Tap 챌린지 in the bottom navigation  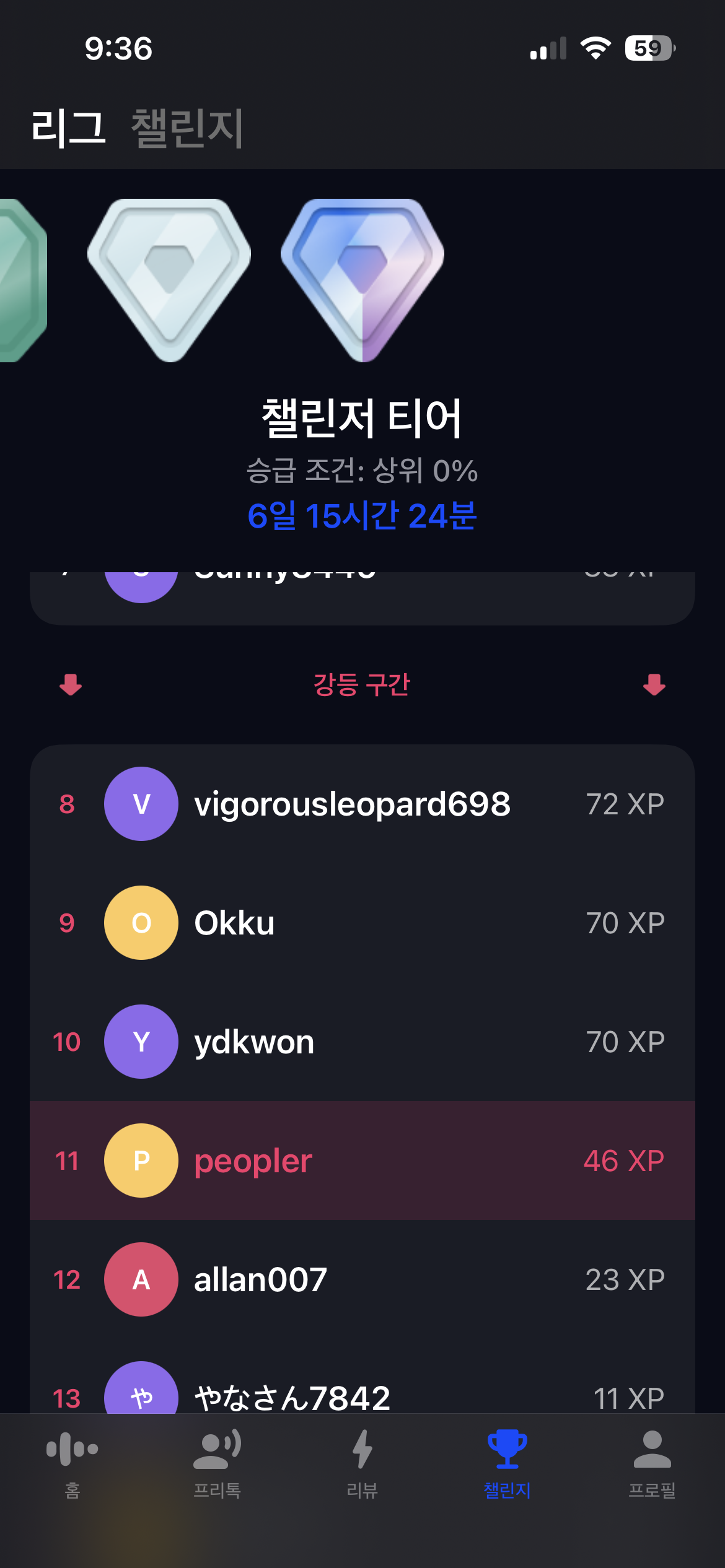[x=507, y=1463]
